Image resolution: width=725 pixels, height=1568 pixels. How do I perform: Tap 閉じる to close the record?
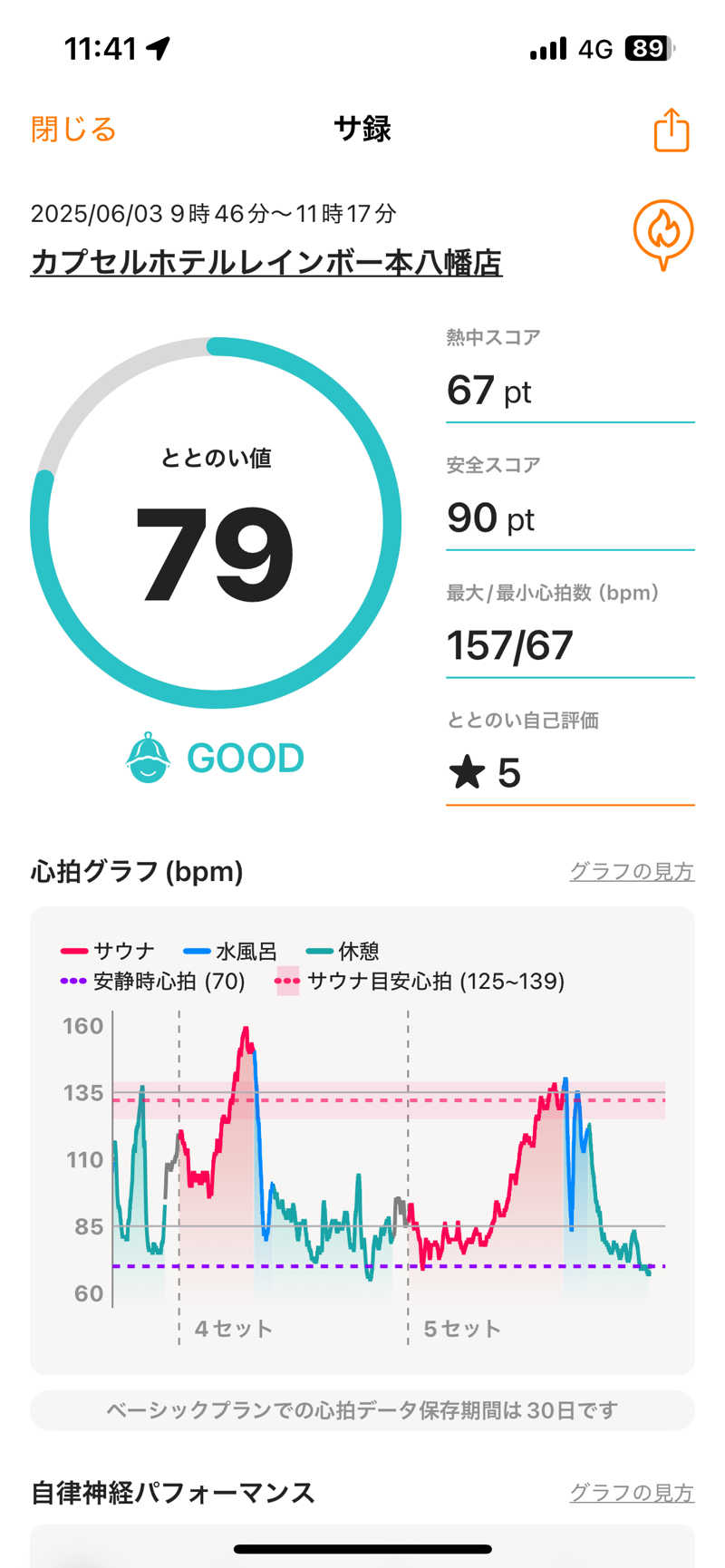73,130
